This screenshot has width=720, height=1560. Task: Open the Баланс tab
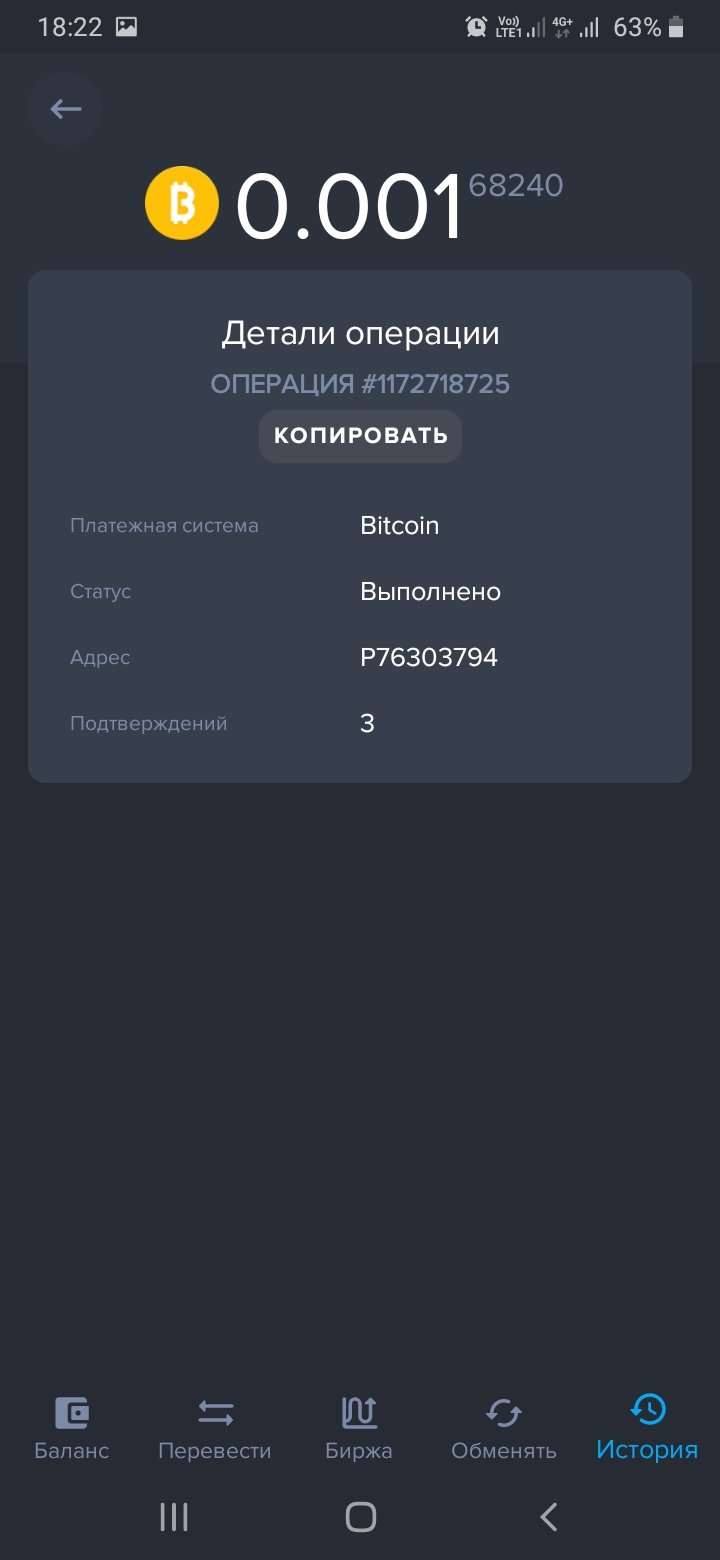click(x=72, y=1428)
